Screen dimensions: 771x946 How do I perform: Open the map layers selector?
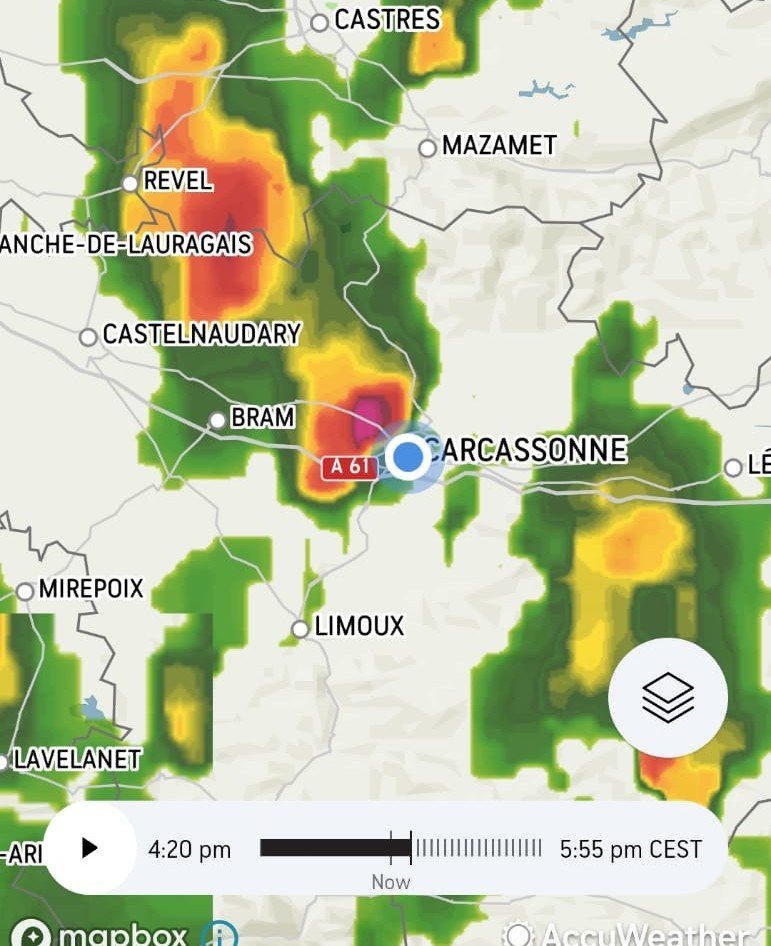click(x=667, y=697)
